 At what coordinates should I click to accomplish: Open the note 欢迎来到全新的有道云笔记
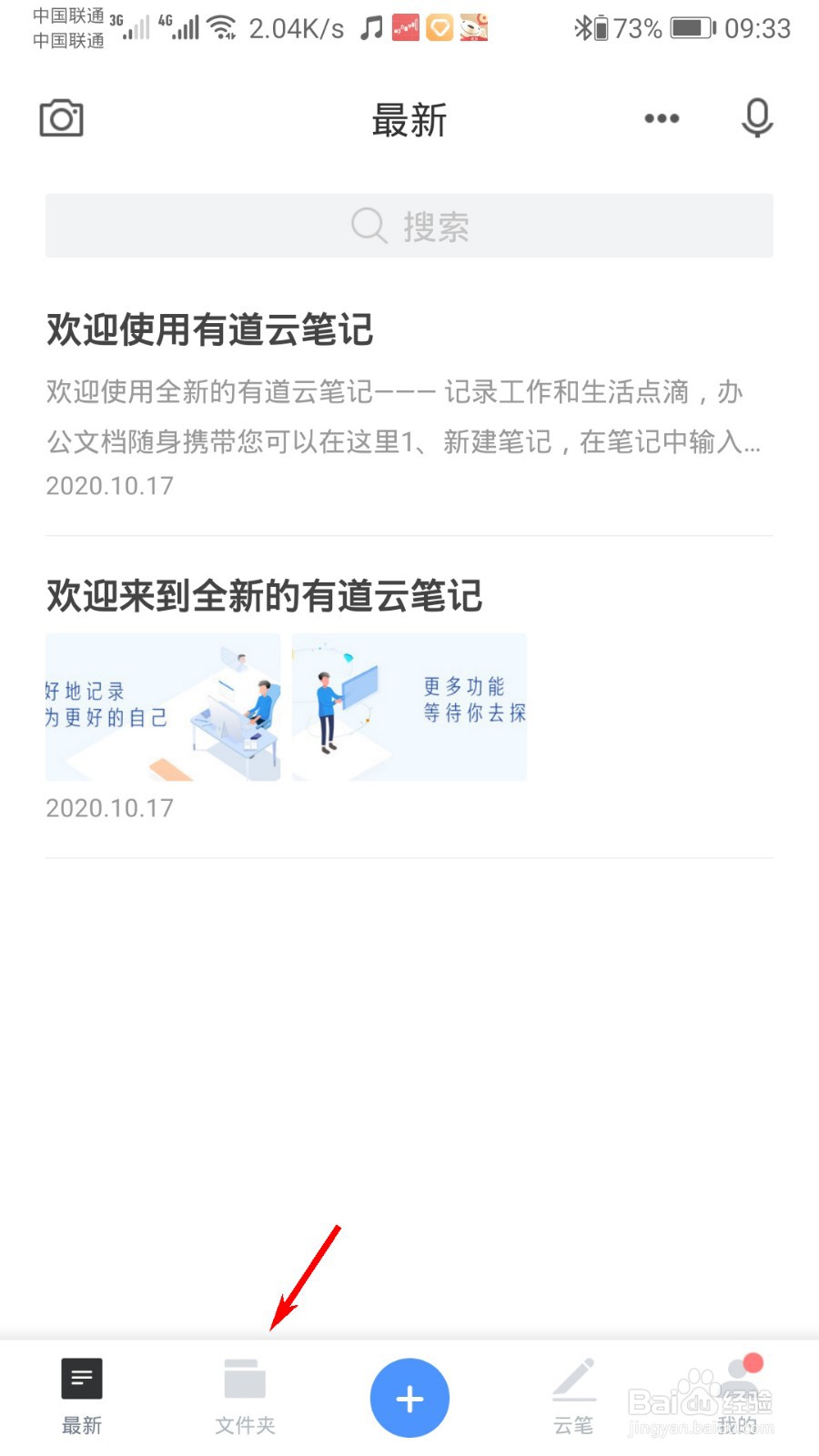tap(264, 596)
